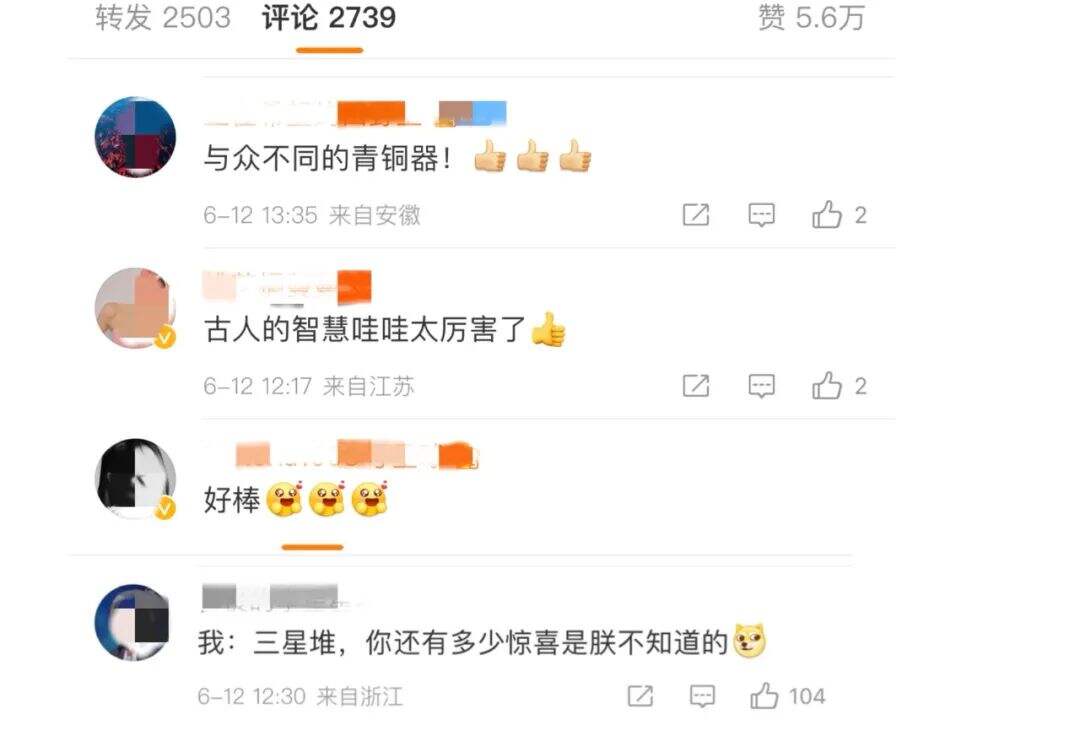Repost the comment 古人的智慧哇哇太厉害了
Image resolution: width=1080 pixels, height=731 pixels.
click(x=696, y=386)
